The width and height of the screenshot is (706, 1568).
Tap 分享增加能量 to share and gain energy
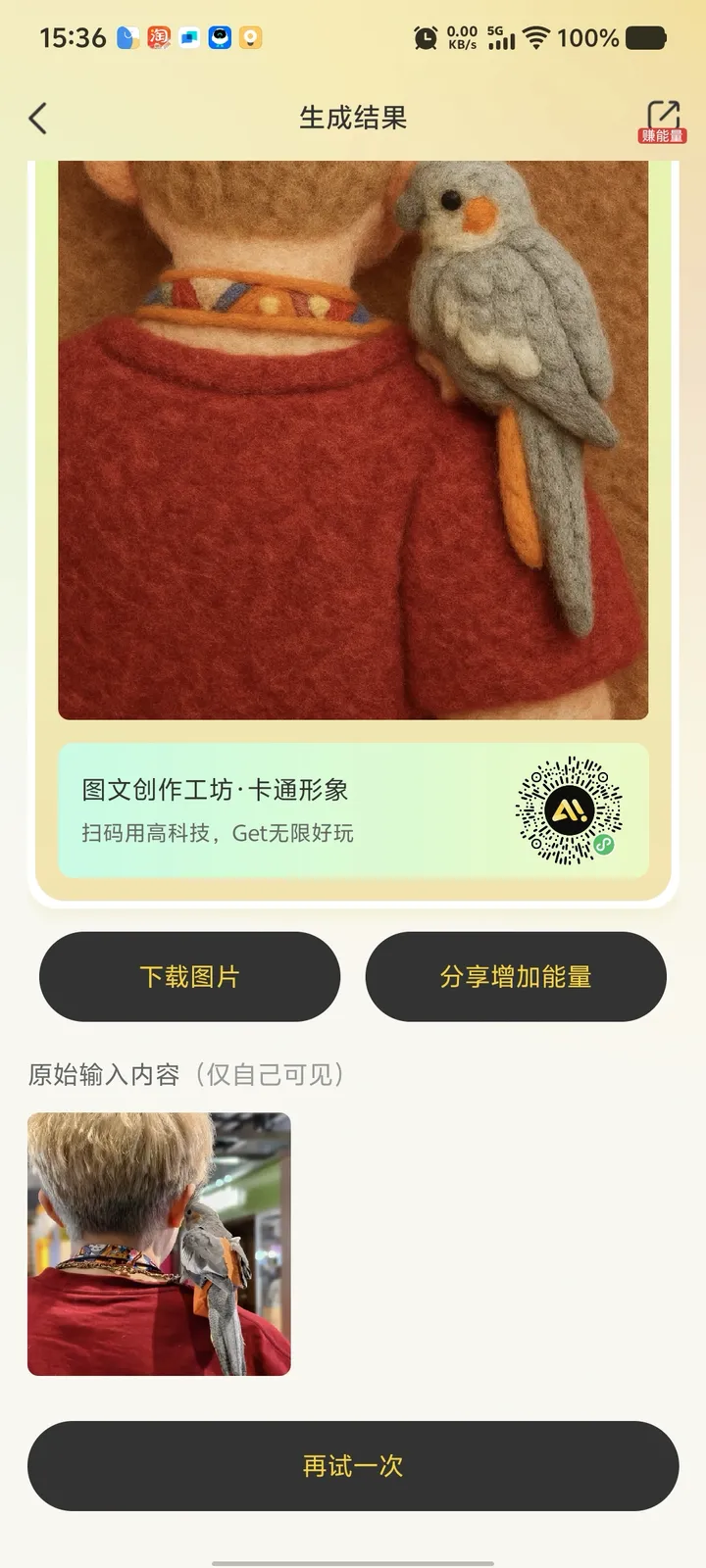(516, 976)
